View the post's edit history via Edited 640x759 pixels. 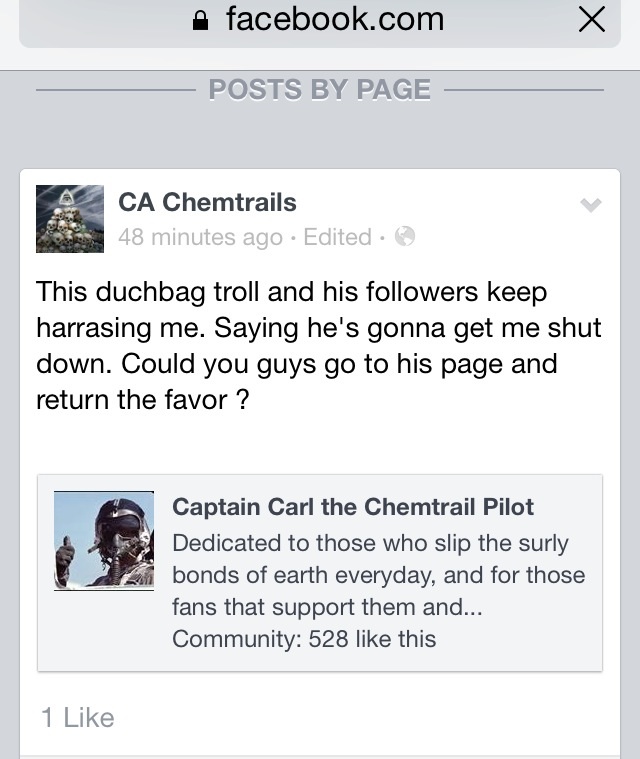click(337, 237)
